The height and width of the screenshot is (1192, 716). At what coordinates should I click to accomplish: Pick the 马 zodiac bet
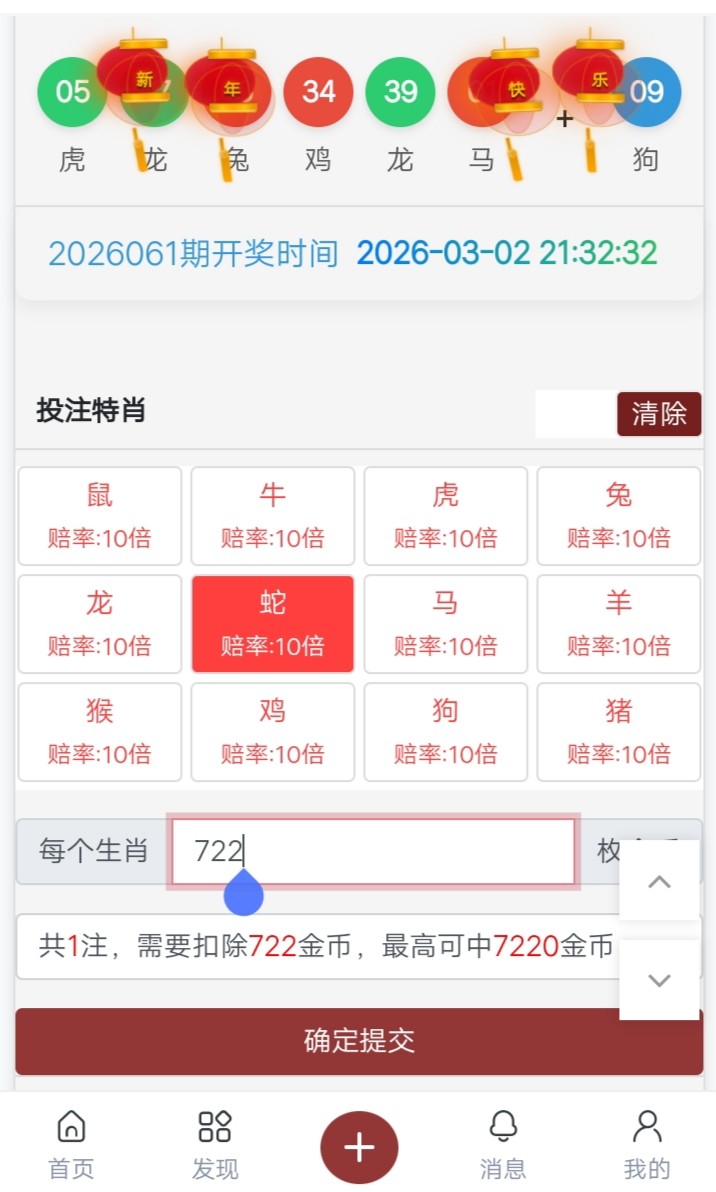[446, 624]
